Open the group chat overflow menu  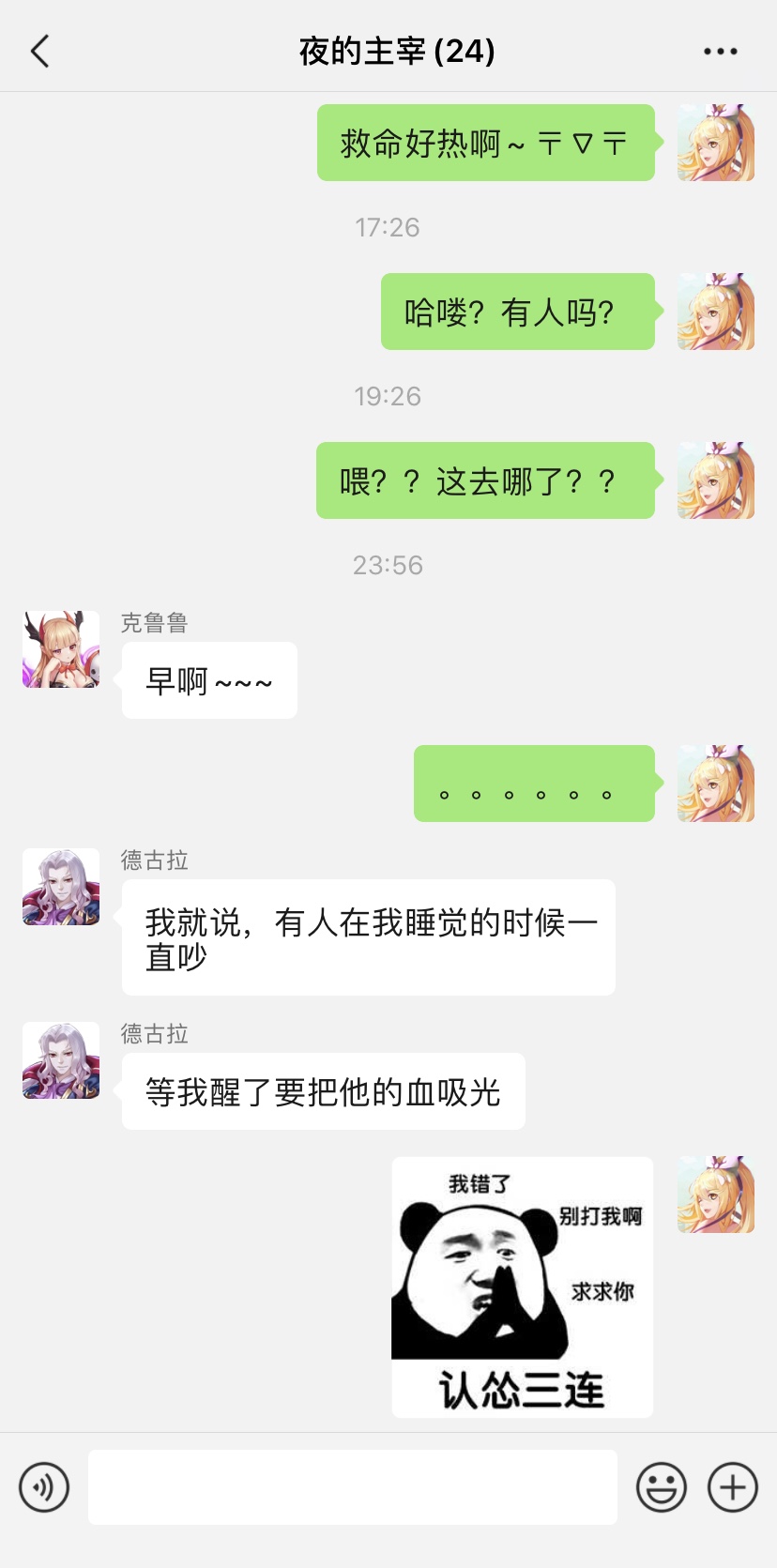[720, 52]
